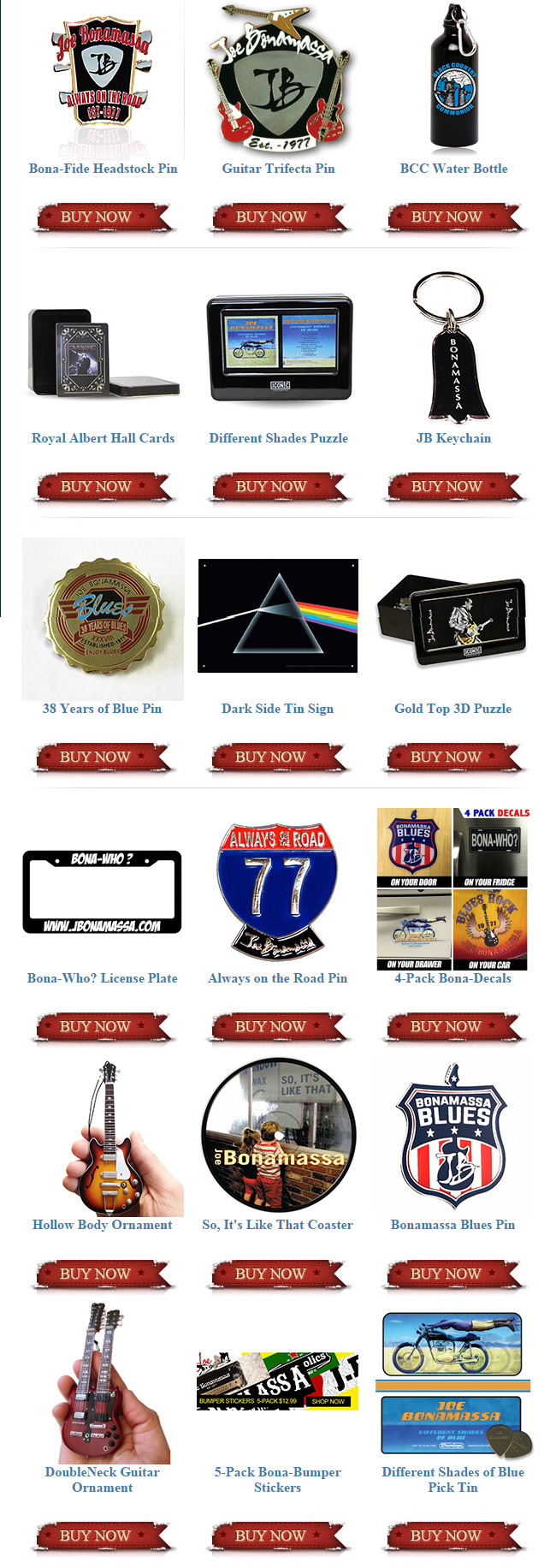
Task: Open Gold Top 3D Puzzle link
Action: tap(453, 709)
